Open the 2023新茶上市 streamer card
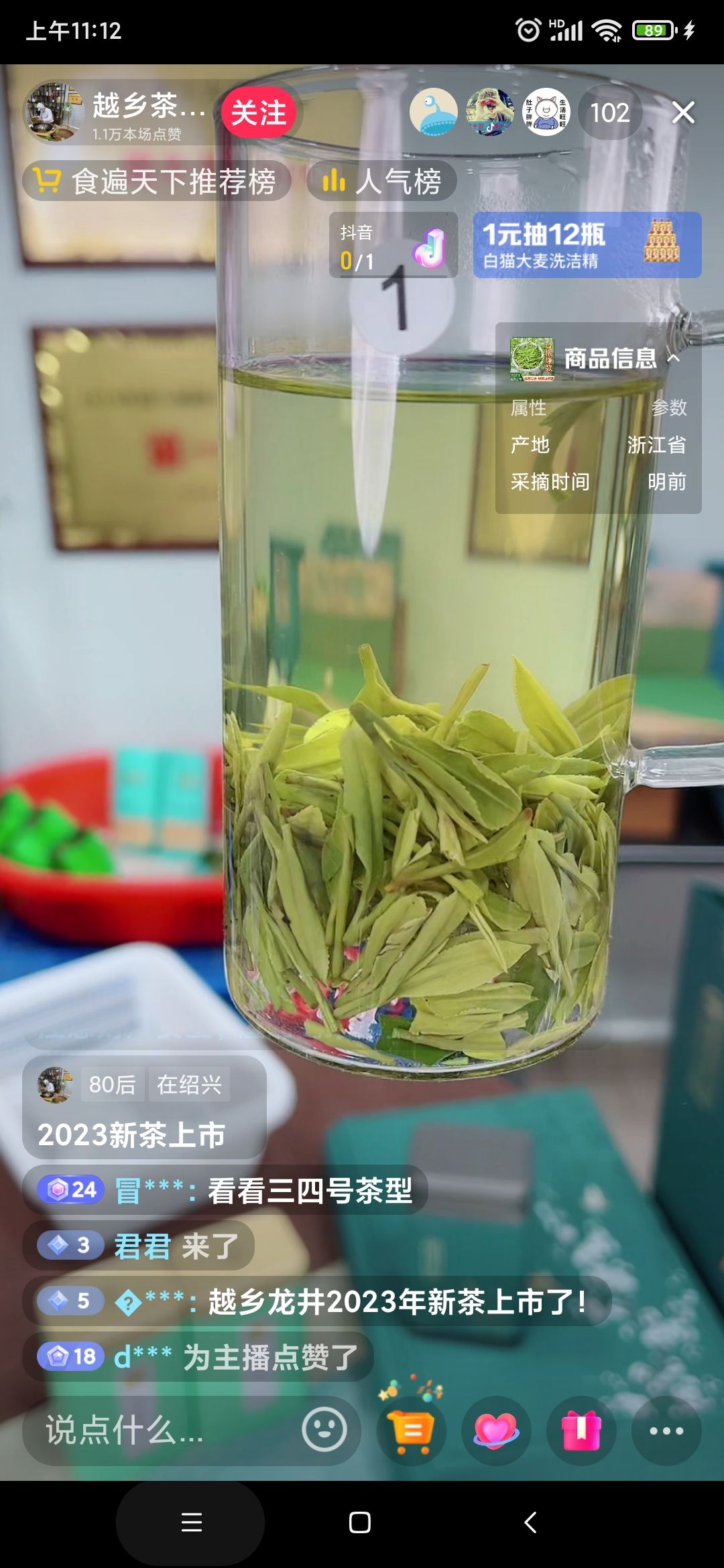Screen dimensions: 724x1568 coord(144,1109)
